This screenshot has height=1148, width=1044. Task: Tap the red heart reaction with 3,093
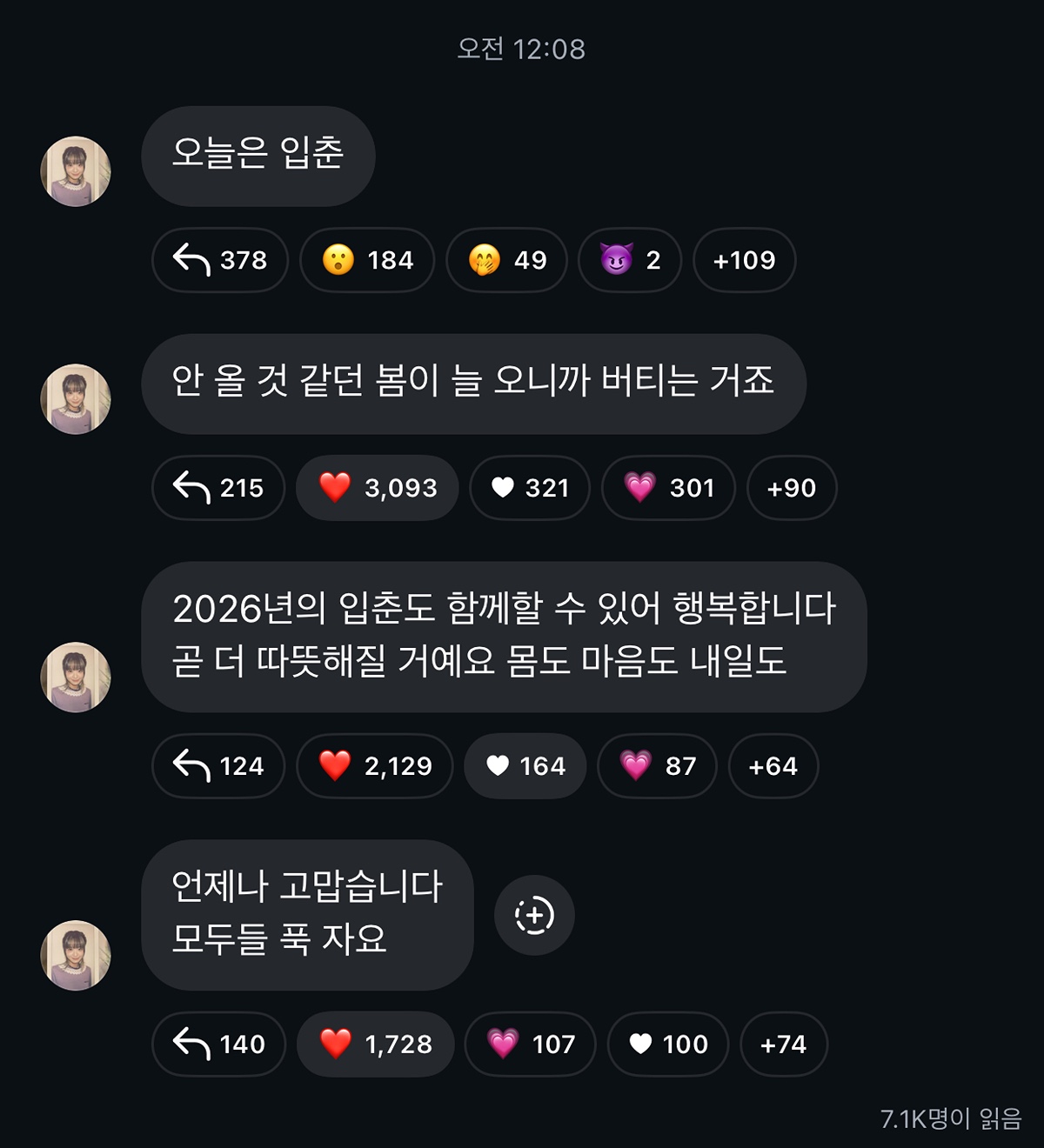[377, 488]
